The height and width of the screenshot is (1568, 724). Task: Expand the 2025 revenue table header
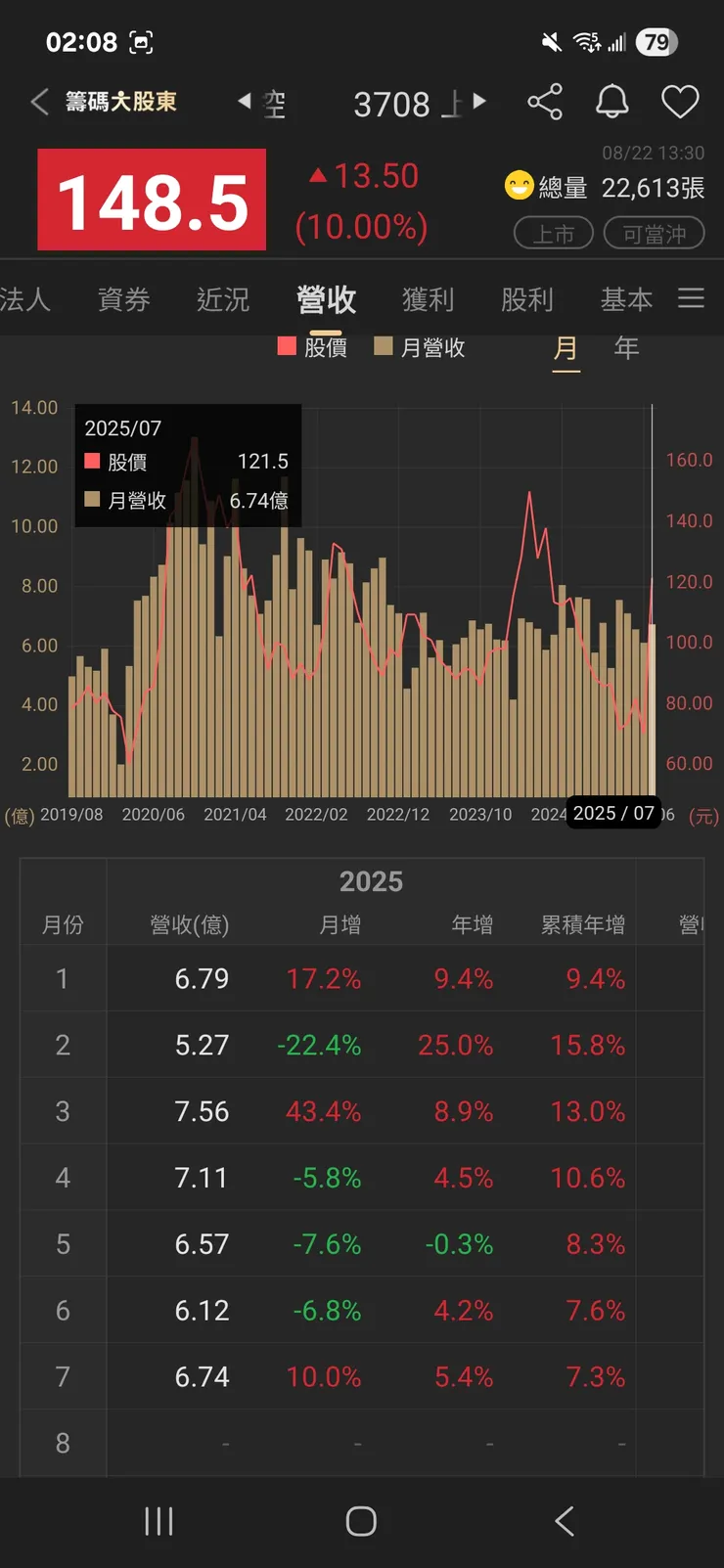(372, 881)
